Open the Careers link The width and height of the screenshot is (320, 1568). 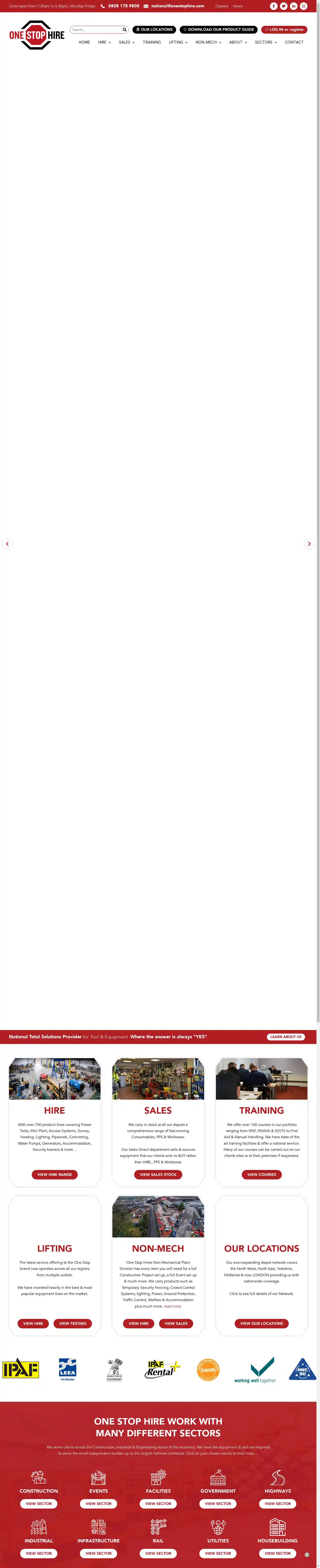click(221, 6)
